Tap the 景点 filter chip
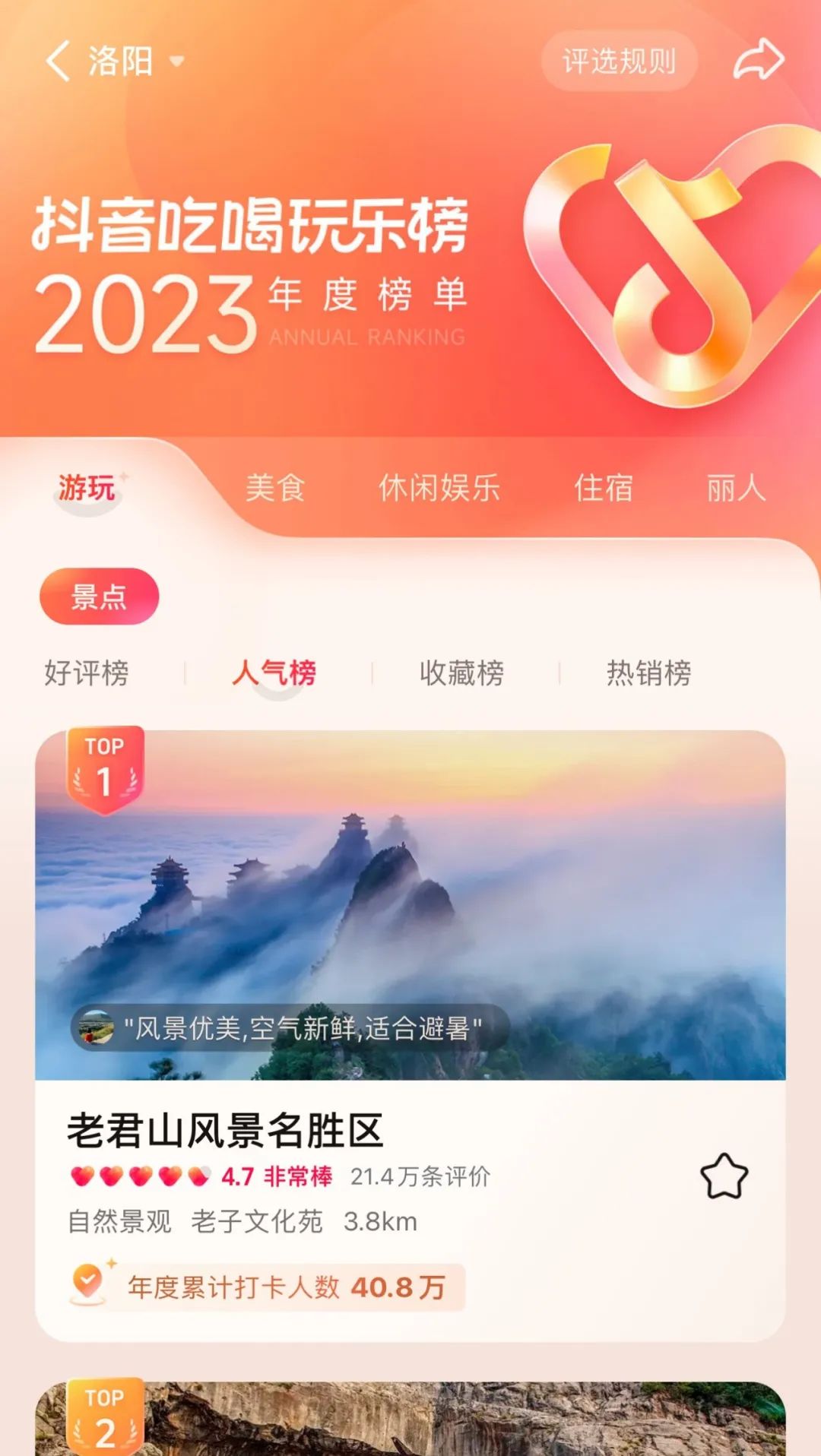The image size is (821, 1456). (x=99, y=597)
